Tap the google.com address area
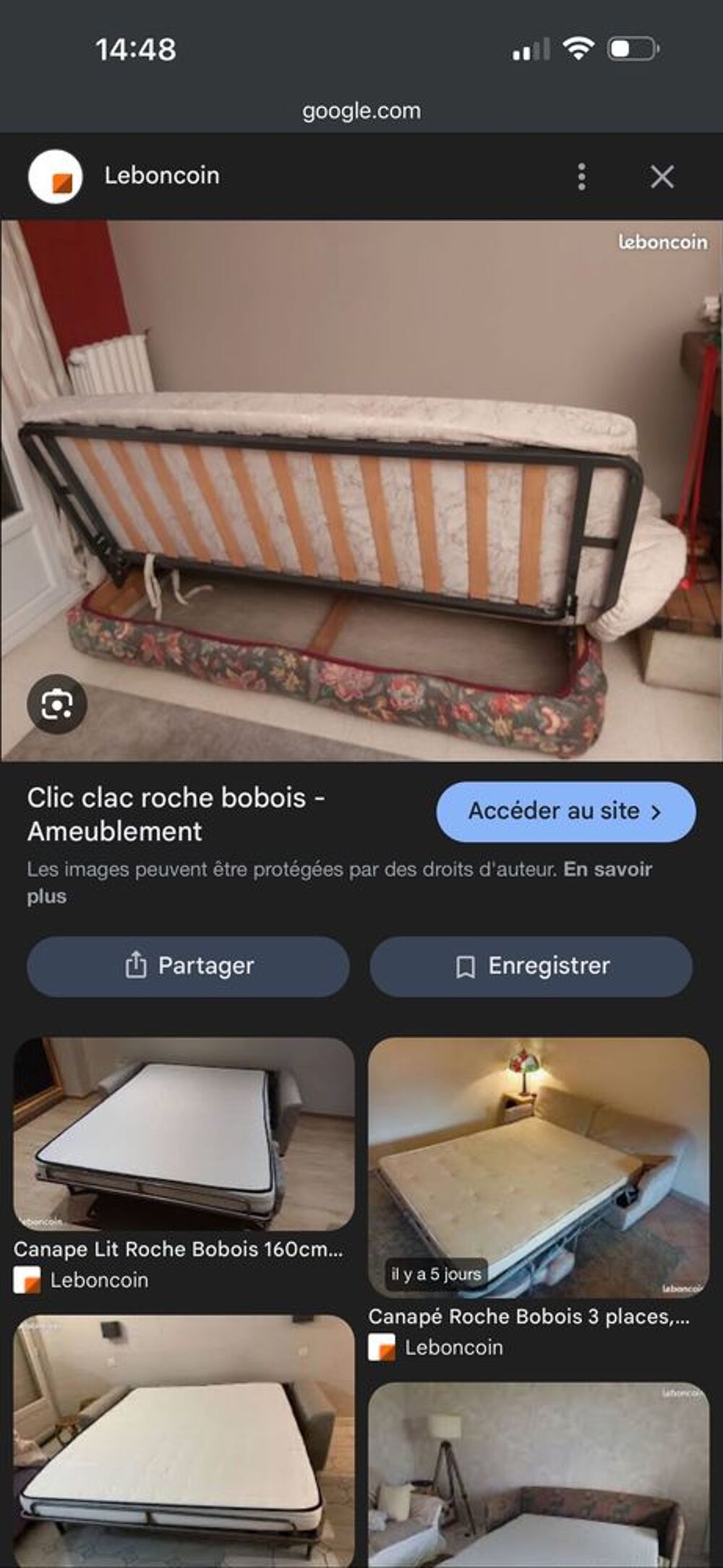 (361, 111)
